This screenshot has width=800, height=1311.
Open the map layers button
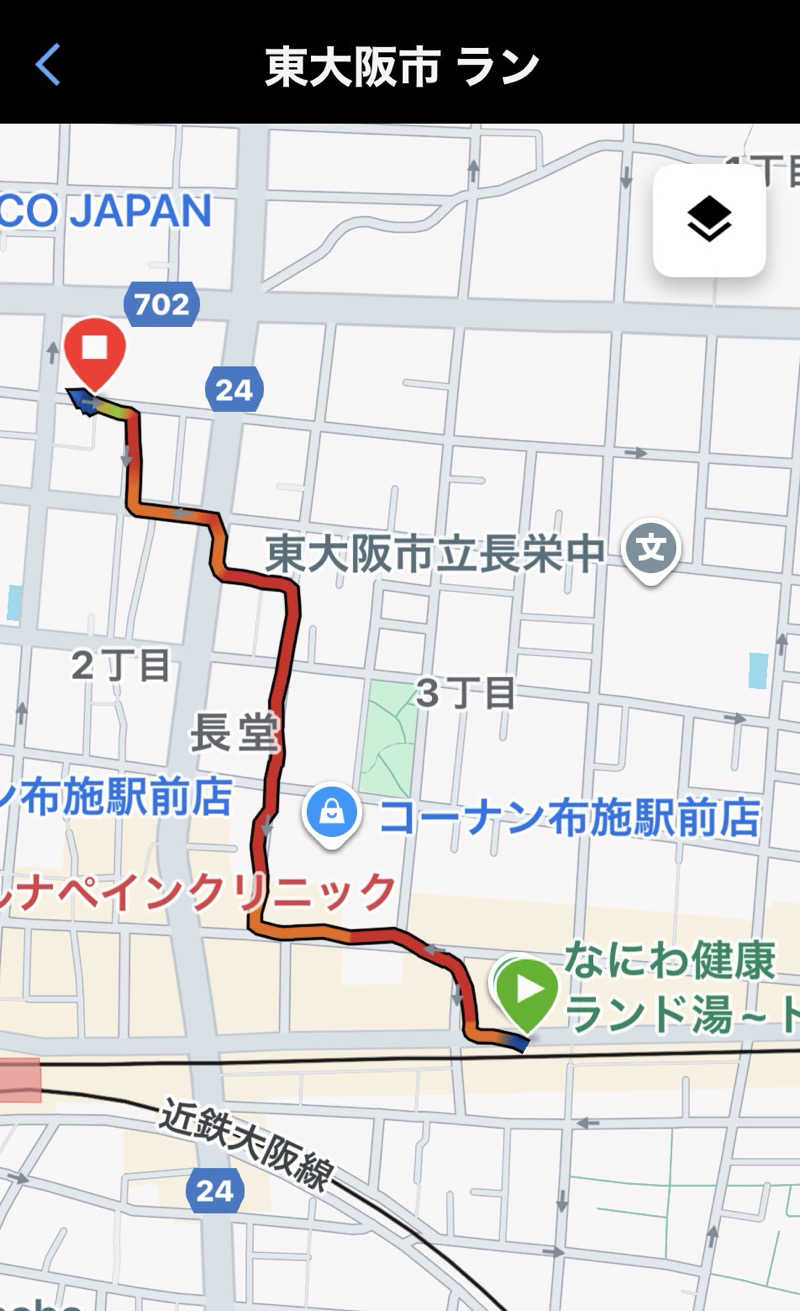709,221
